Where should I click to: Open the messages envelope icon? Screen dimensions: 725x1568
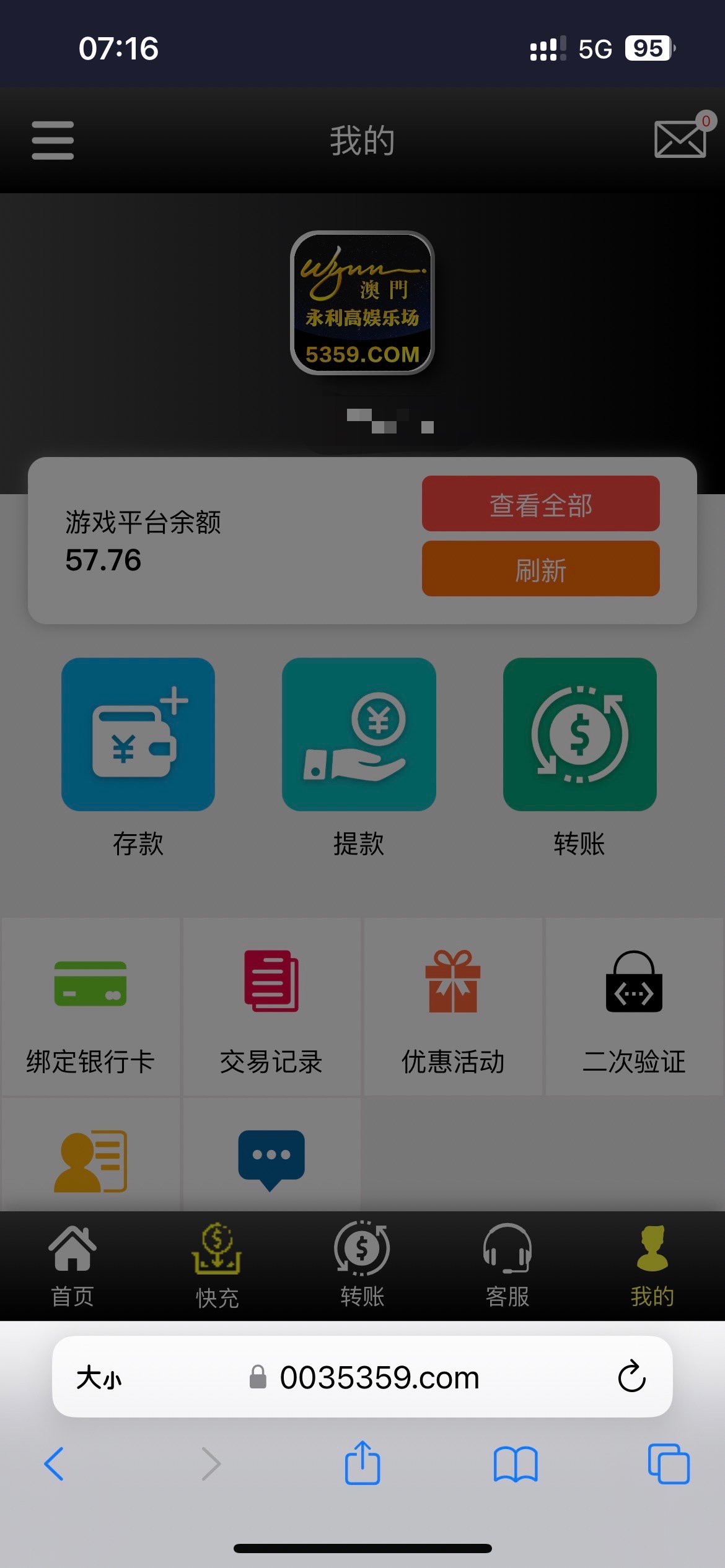680,139
